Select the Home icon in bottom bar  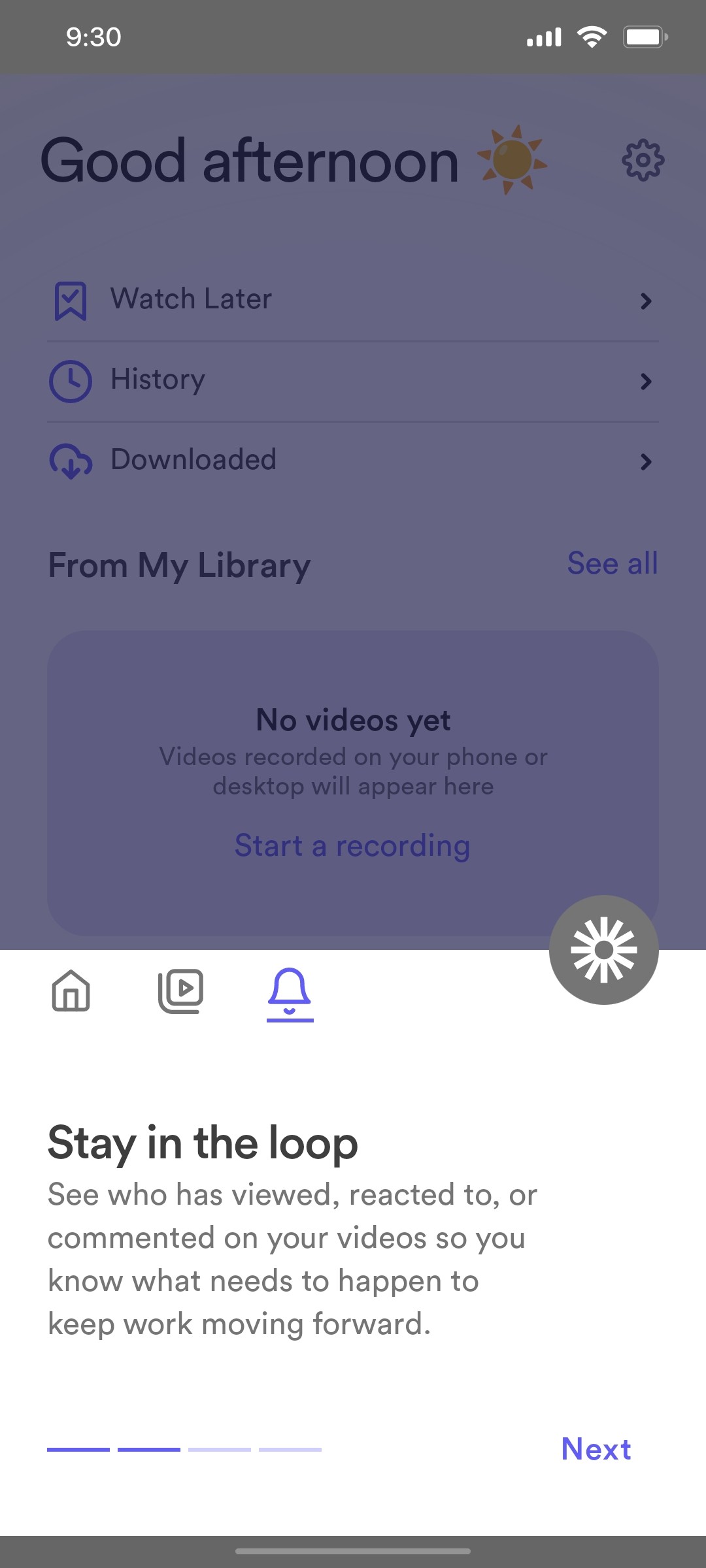pos(71,992)
